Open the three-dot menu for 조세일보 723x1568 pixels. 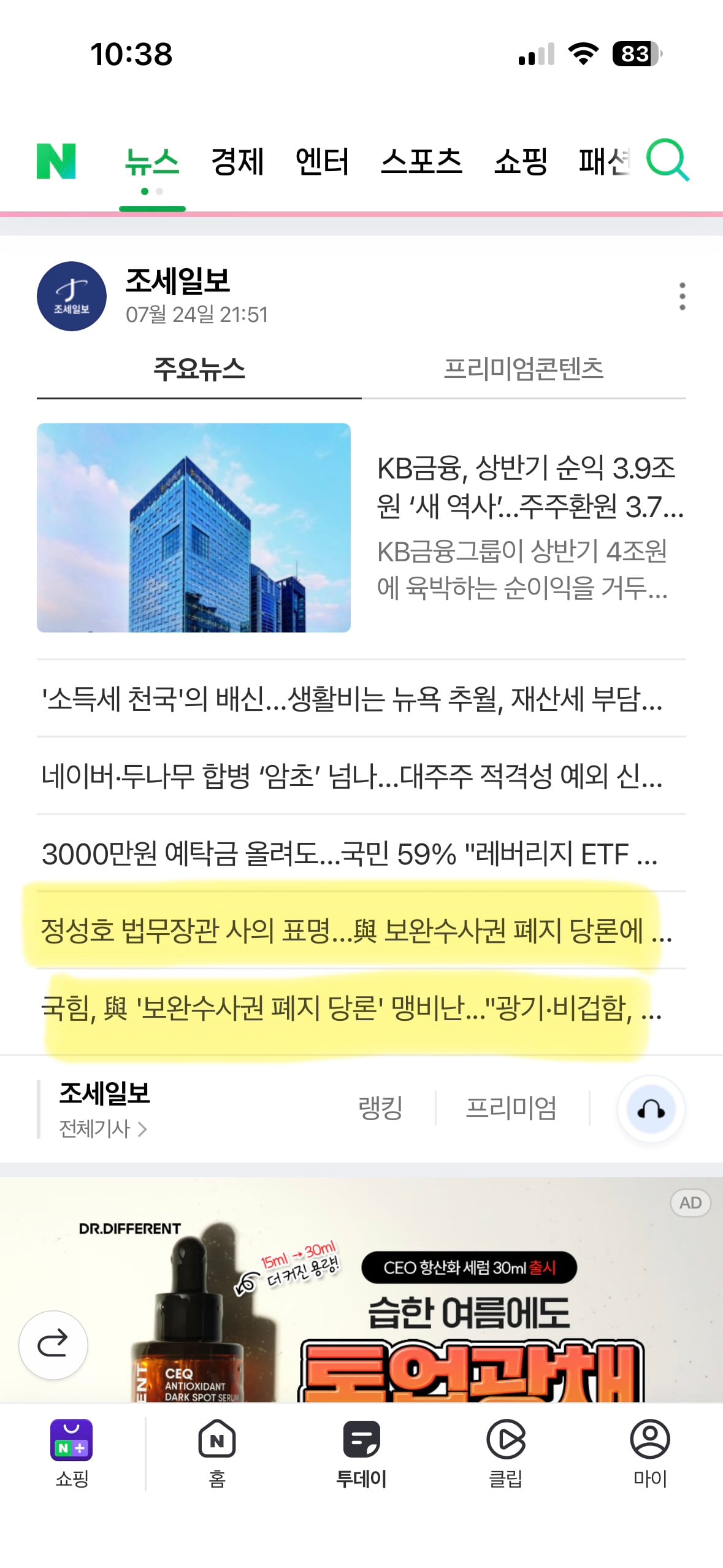(682, 296)
